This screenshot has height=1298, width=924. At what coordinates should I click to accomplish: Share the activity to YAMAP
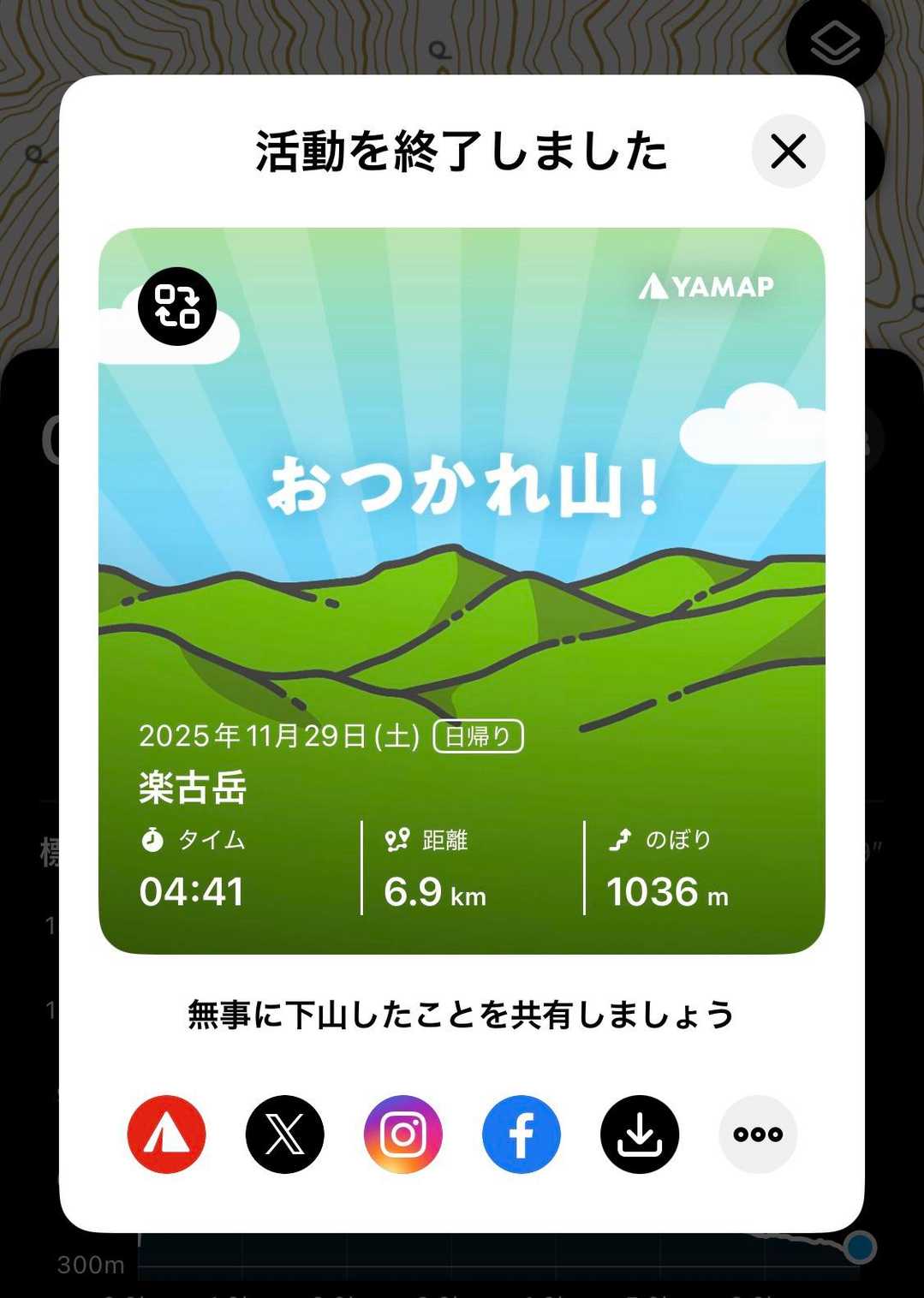[167, 1134]
